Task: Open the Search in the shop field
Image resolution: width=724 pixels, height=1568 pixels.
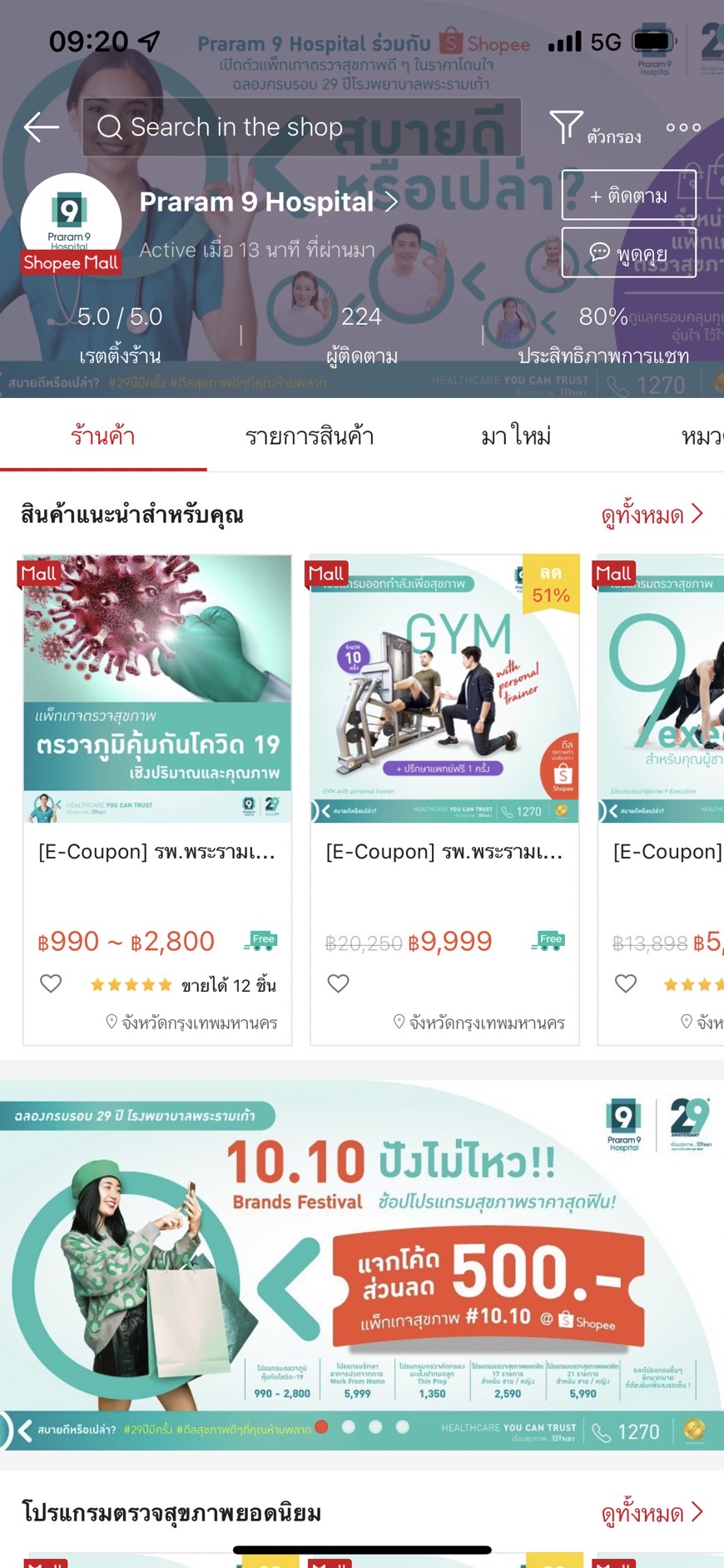Action: (x=301, y=127)
